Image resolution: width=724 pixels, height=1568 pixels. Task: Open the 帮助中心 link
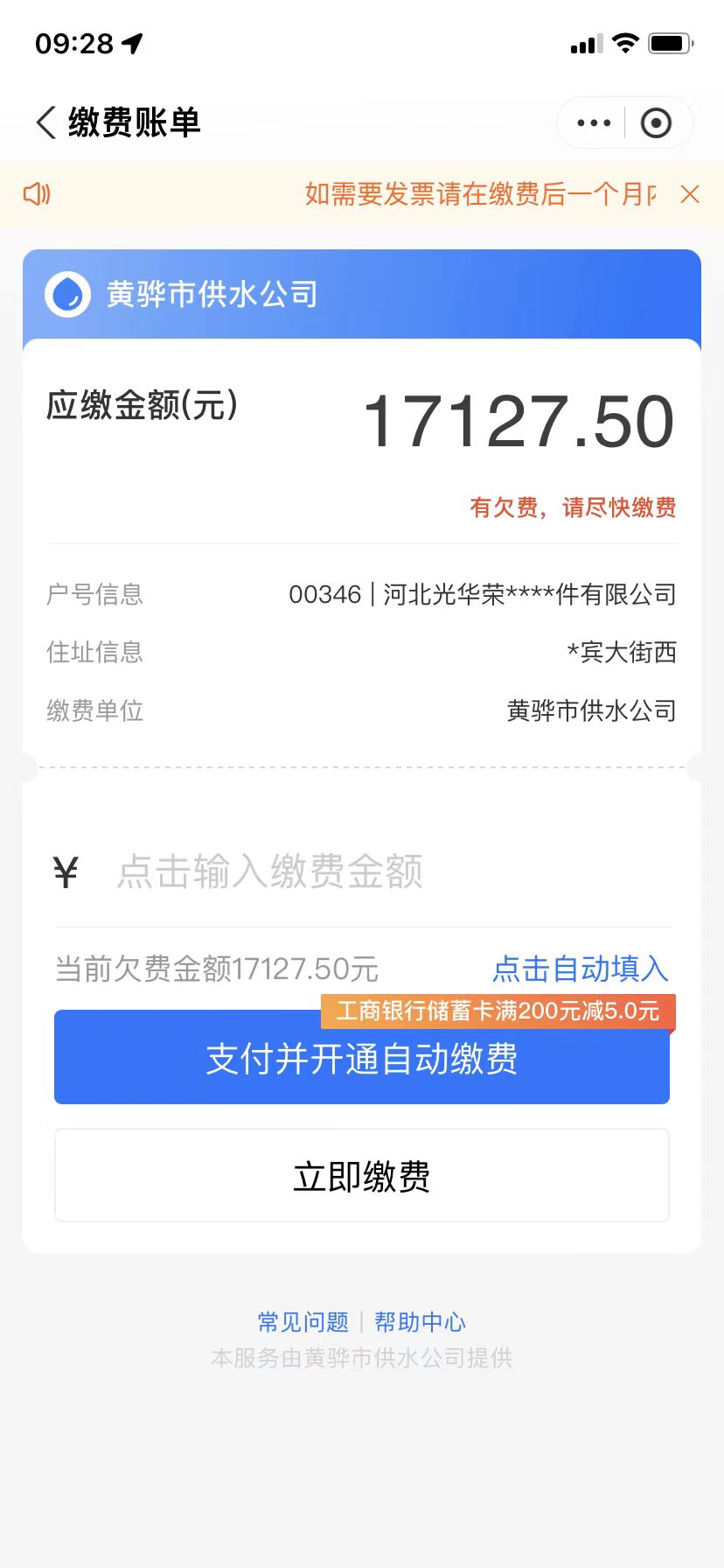[420, 1321]
